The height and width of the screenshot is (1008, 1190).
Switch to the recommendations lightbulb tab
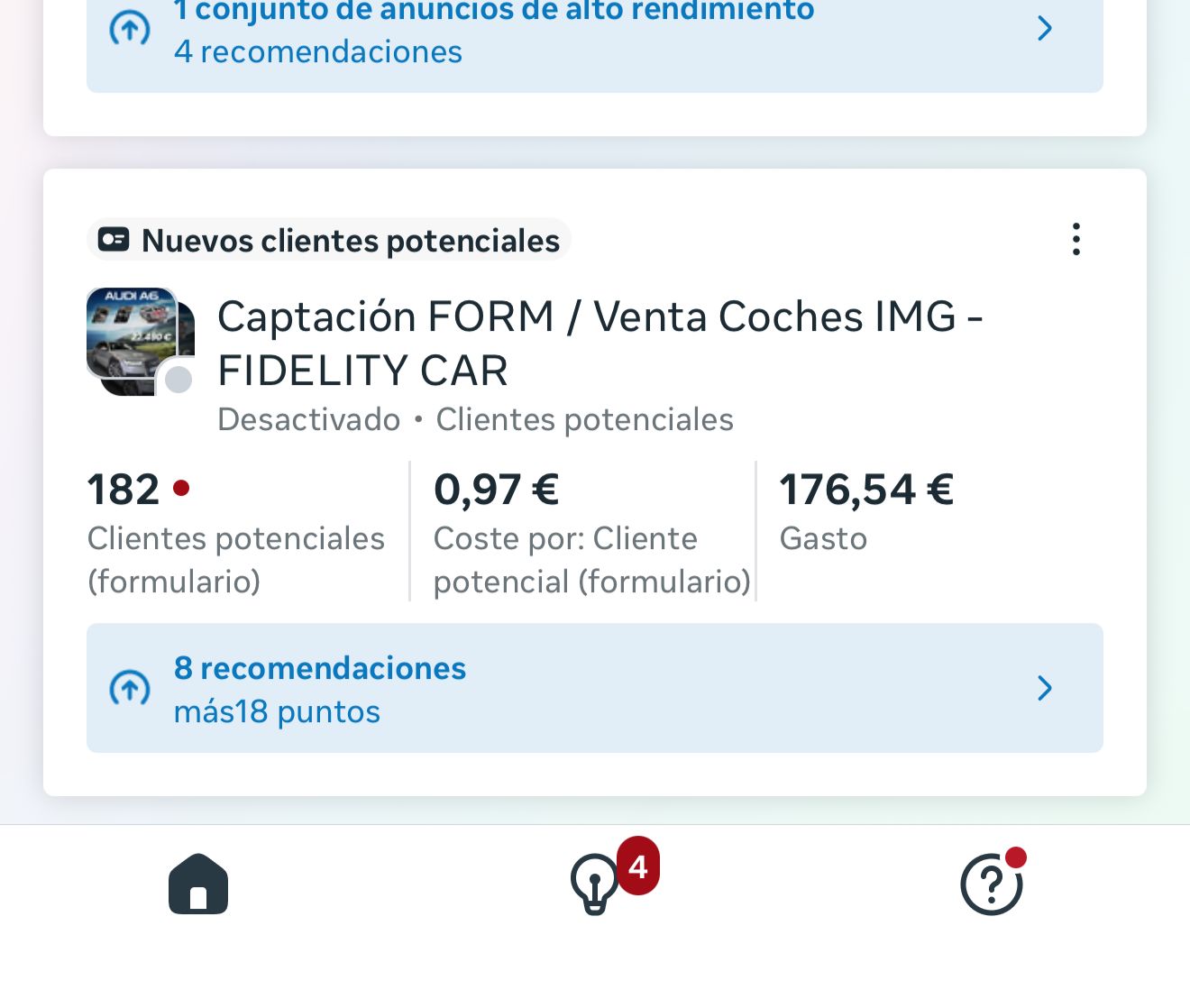coord(596,884)
